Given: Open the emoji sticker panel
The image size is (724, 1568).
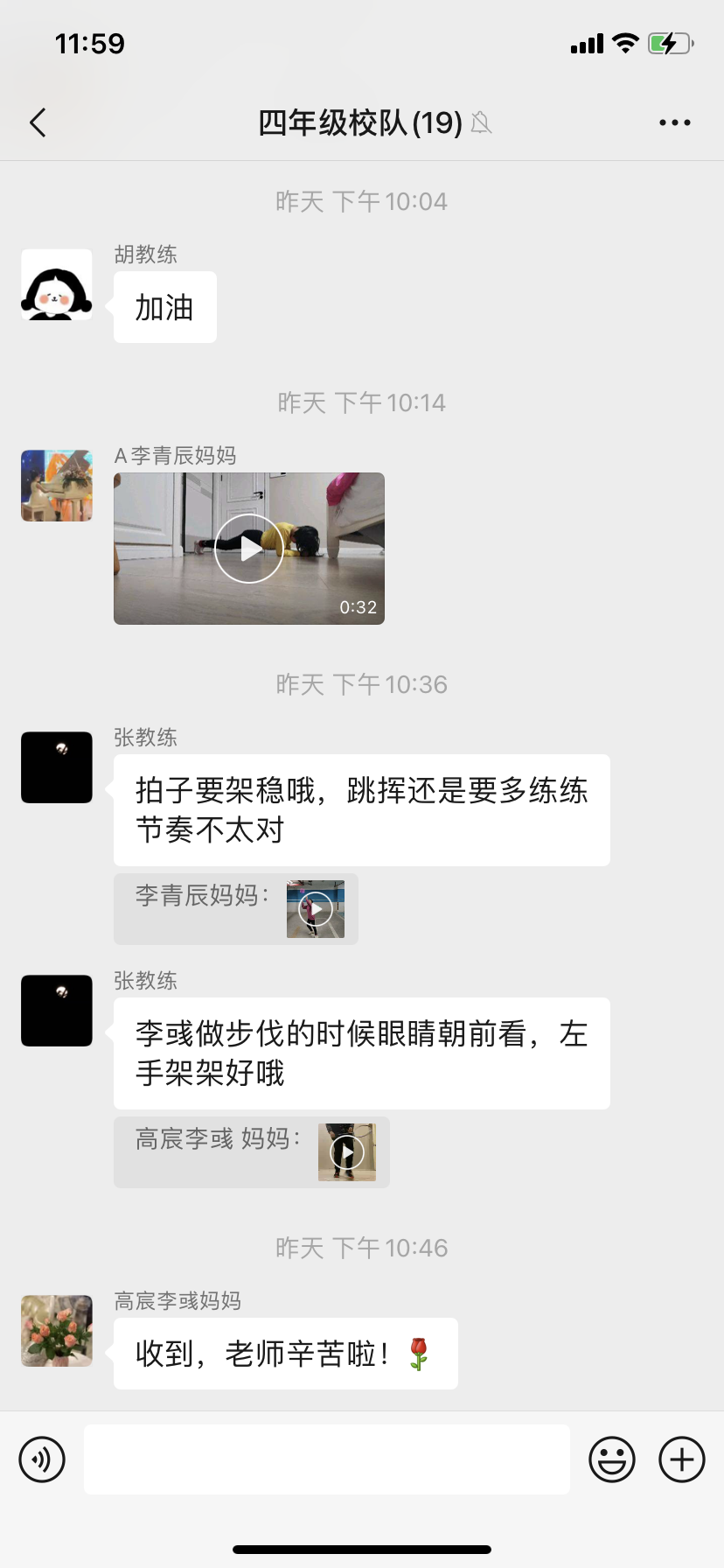Looking at the screenshot, I should [612, 1459].
